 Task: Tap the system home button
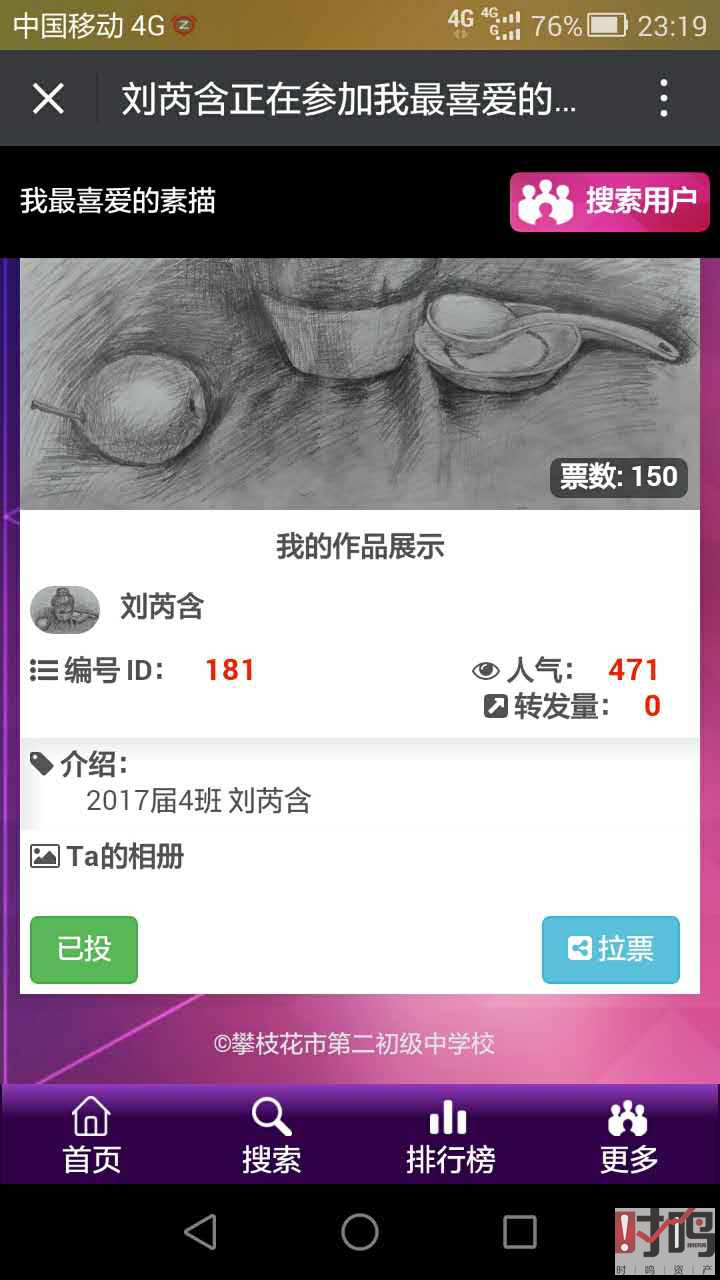click(x=360, y=1232)
